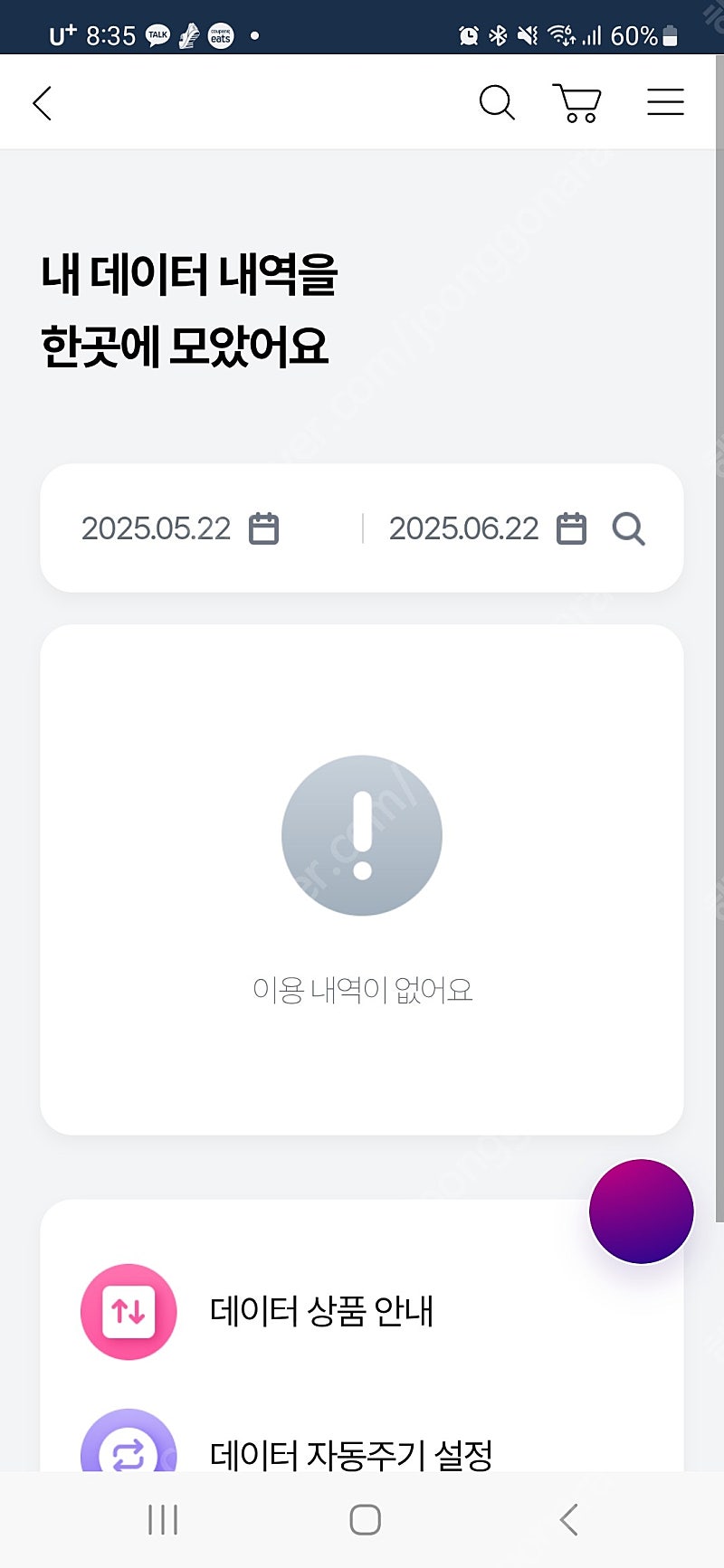Open the hamburger menu

click(665, 102)
